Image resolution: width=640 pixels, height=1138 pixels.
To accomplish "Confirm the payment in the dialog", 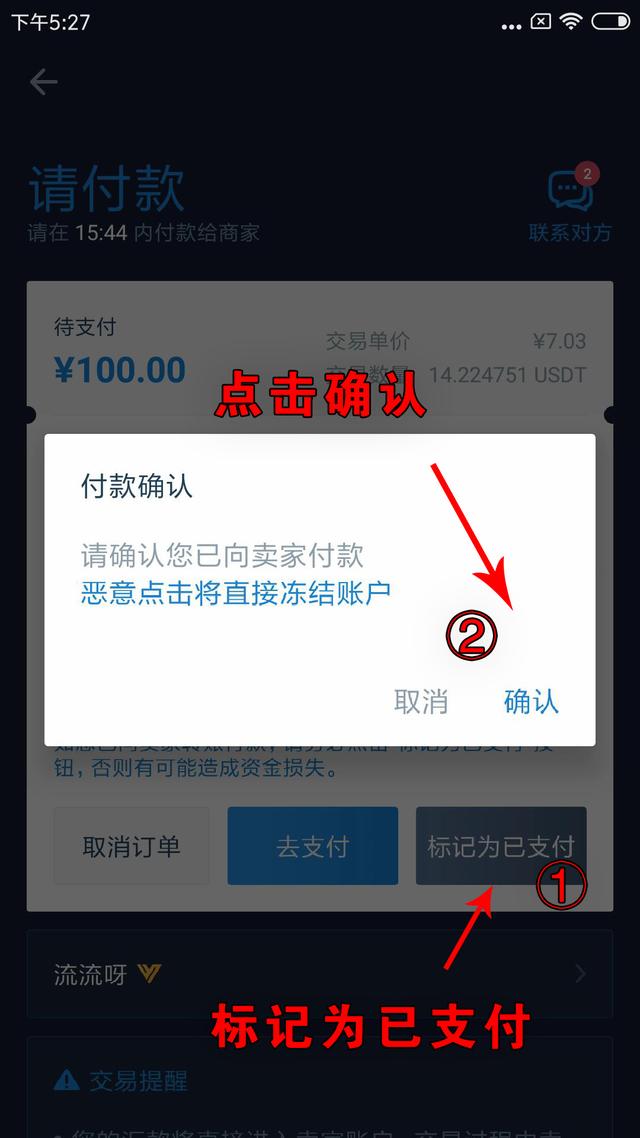I will (x=531, y=701).
